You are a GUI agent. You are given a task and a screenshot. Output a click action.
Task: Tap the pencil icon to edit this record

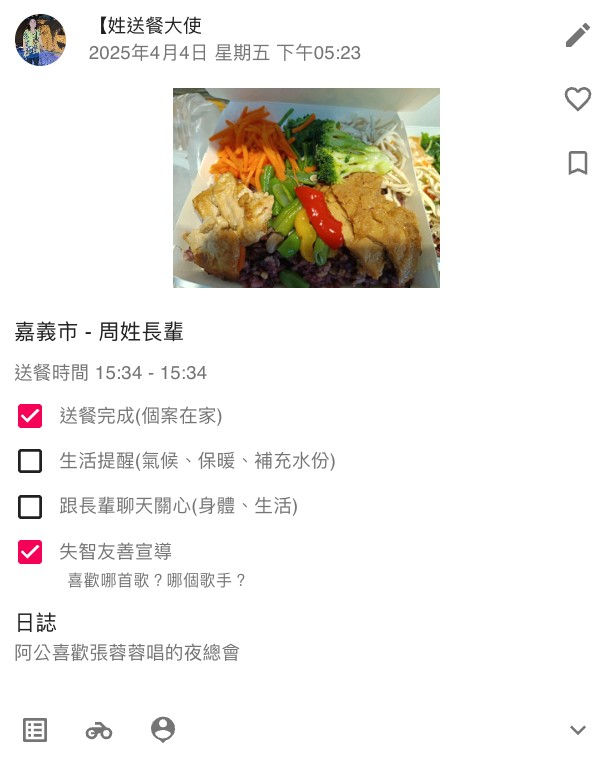(x=577, y=36)
